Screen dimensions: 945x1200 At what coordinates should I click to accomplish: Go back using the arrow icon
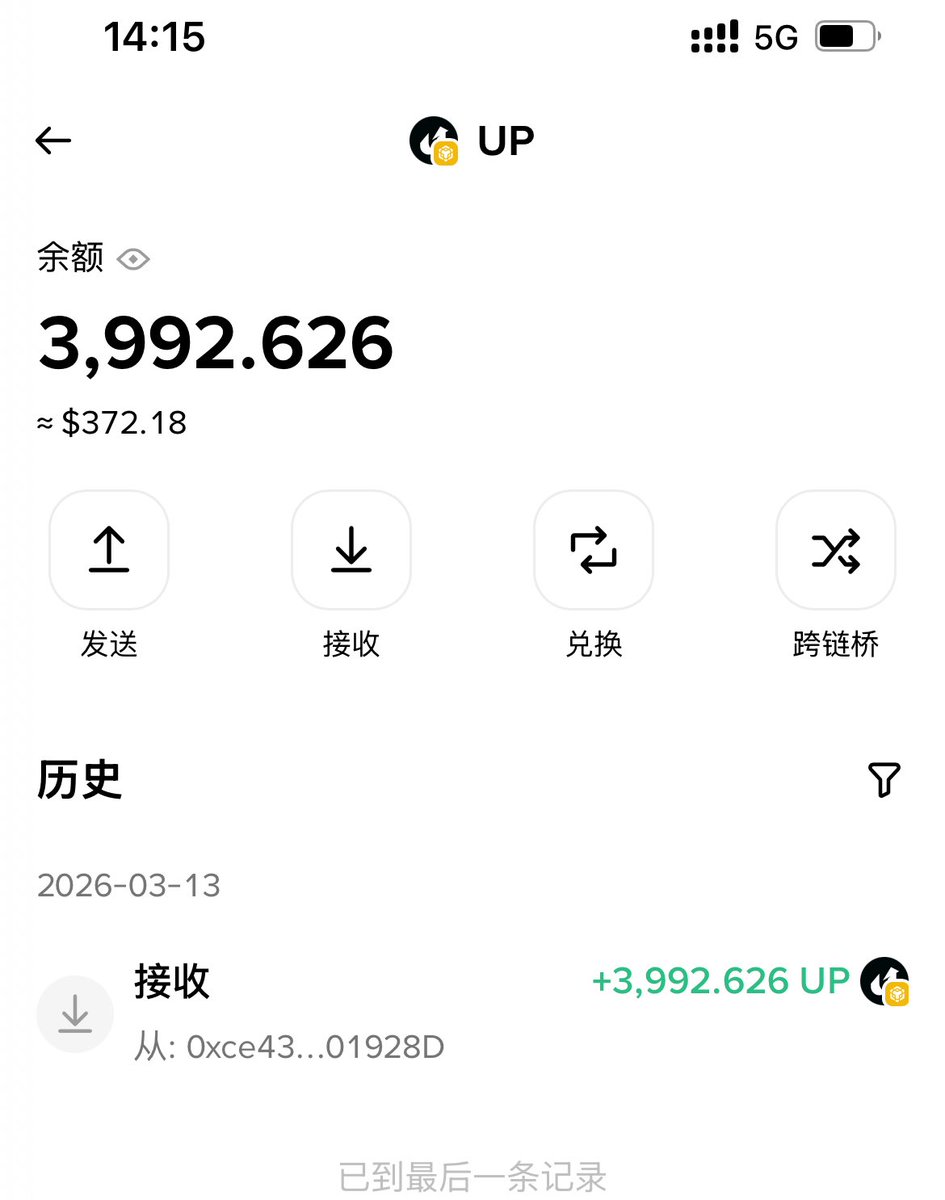[53, 141]
